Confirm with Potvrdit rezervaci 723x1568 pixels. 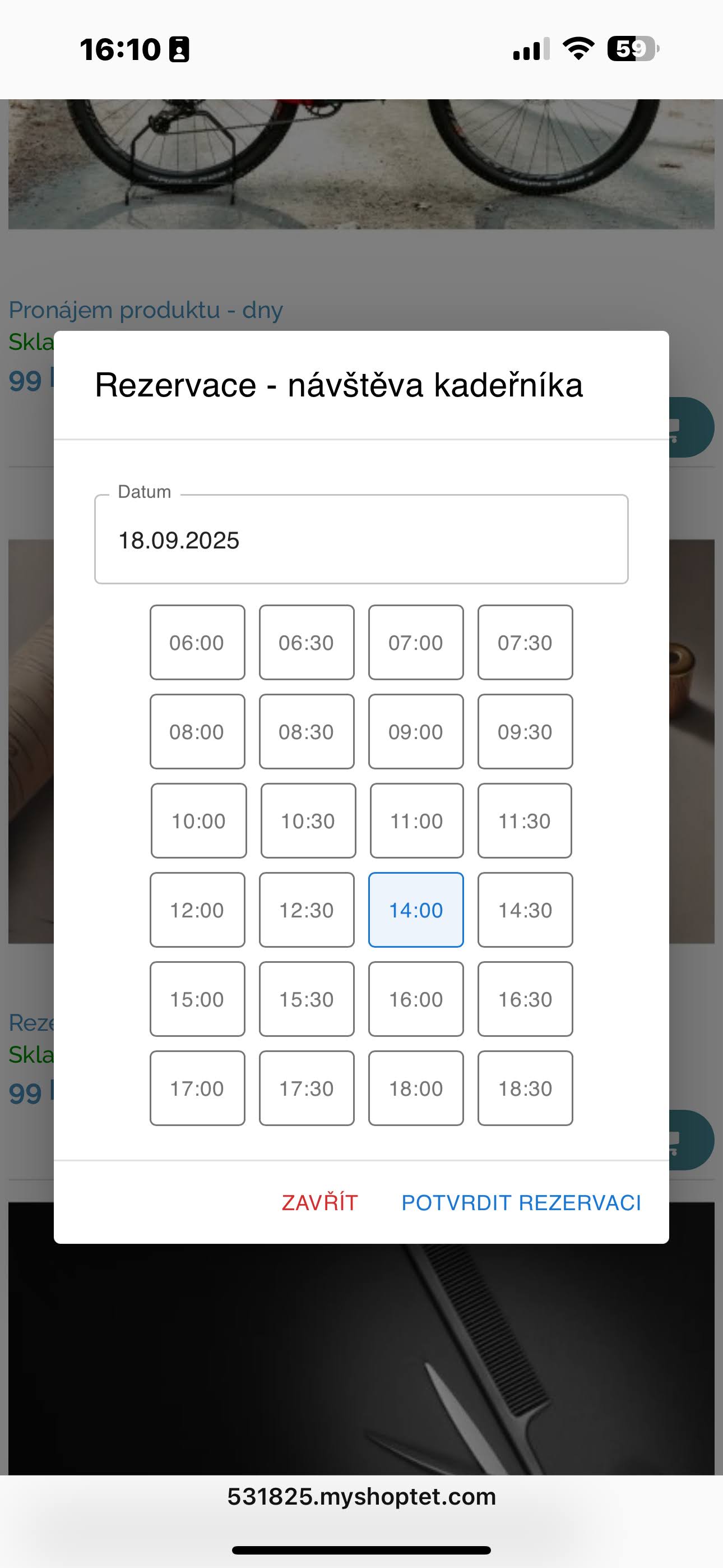(521, 1203)
